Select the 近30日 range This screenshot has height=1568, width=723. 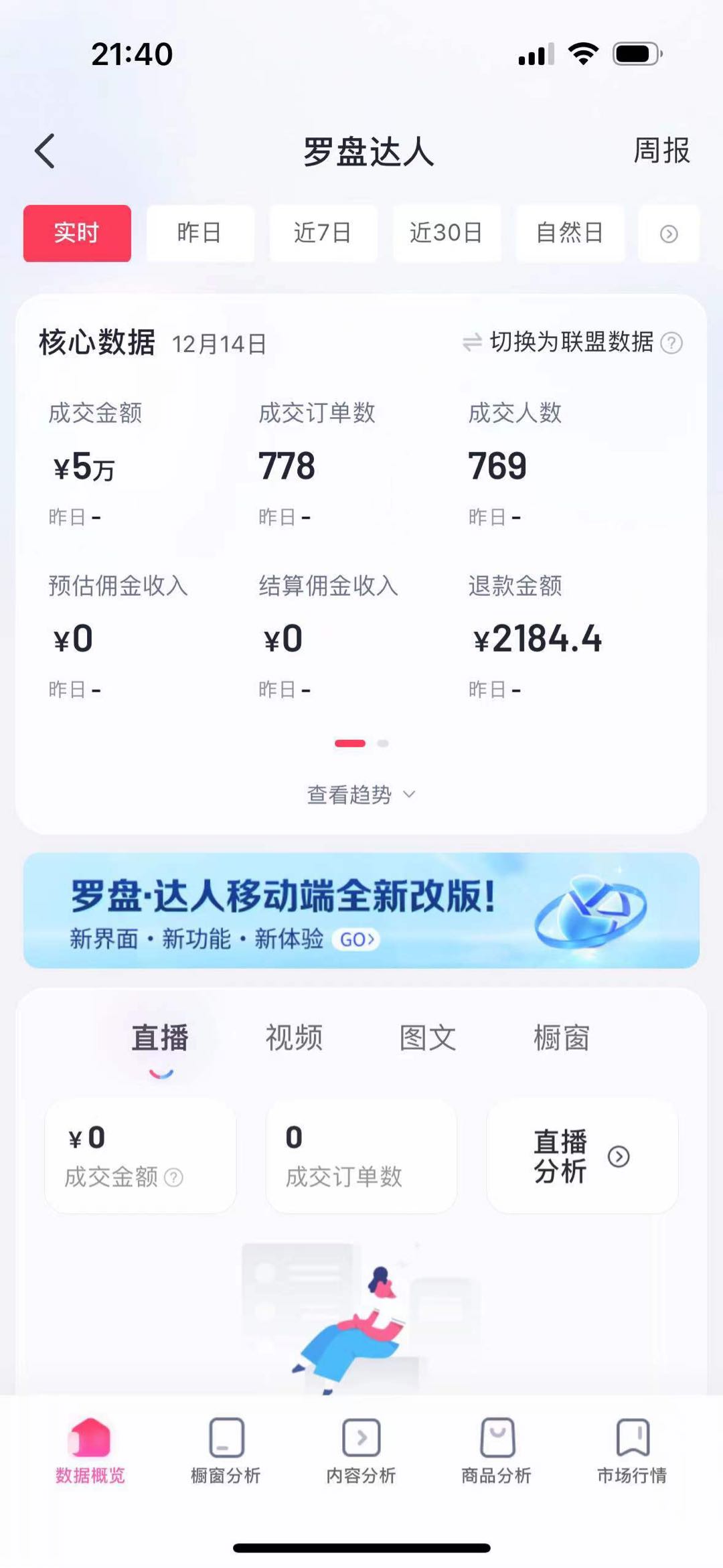click(446, 233)
